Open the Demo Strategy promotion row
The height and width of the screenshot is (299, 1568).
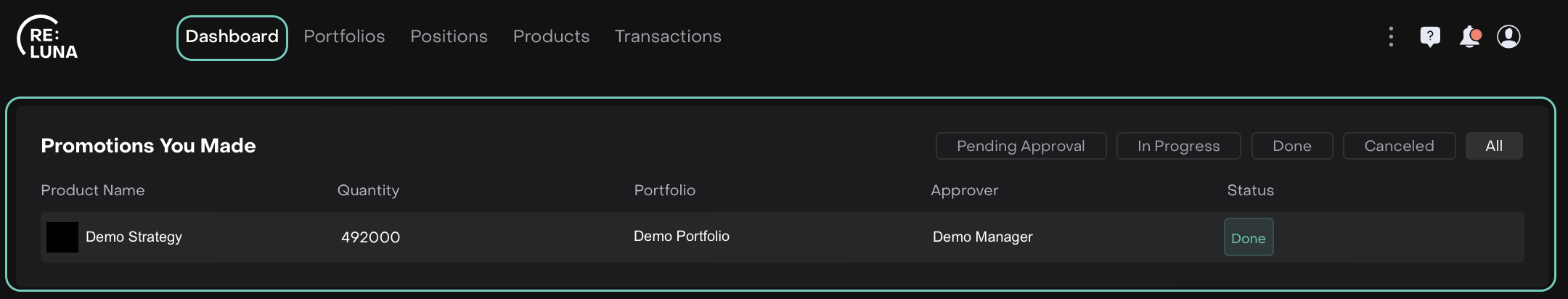134,237
